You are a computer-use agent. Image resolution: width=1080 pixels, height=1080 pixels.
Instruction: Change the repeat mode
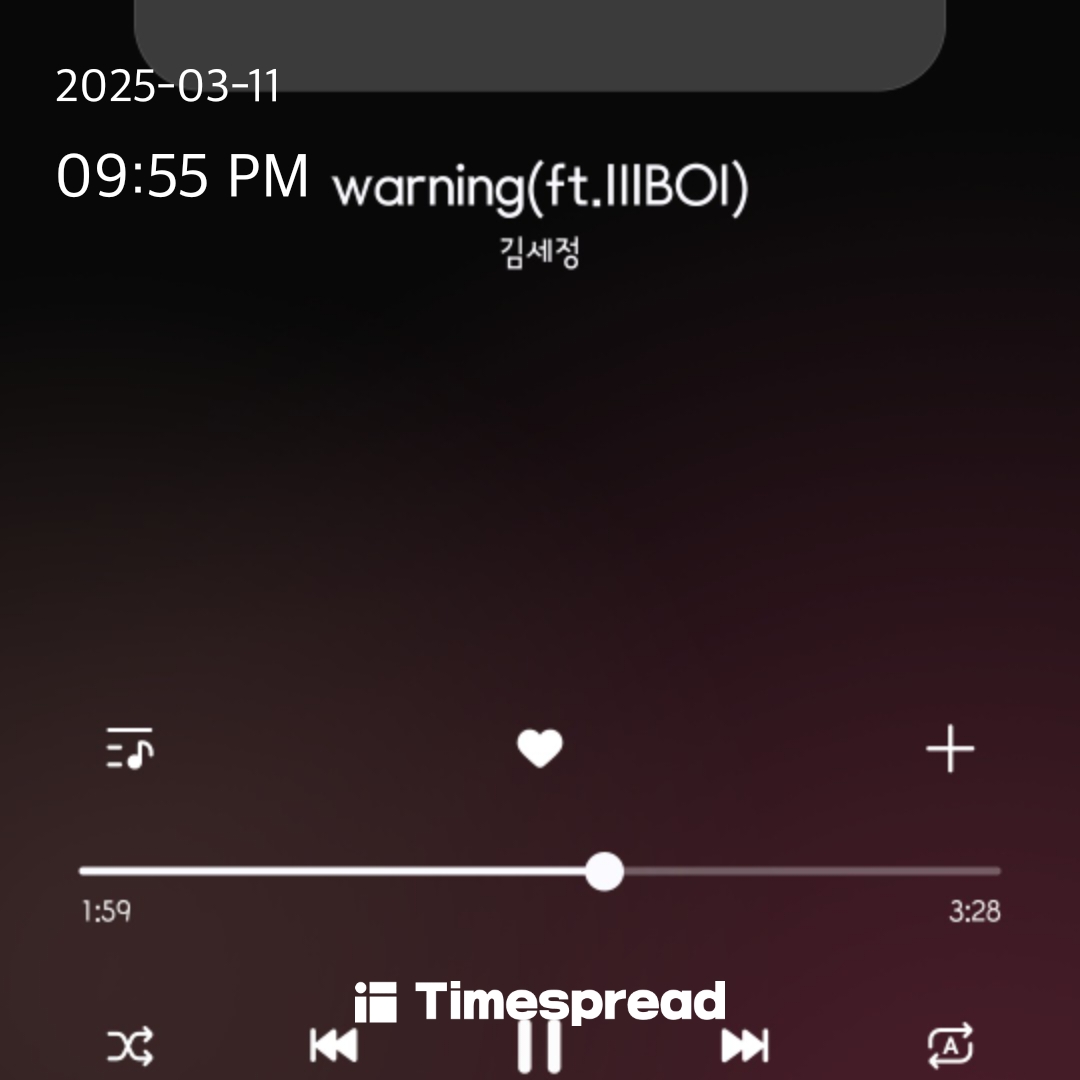coord(949,1047)
